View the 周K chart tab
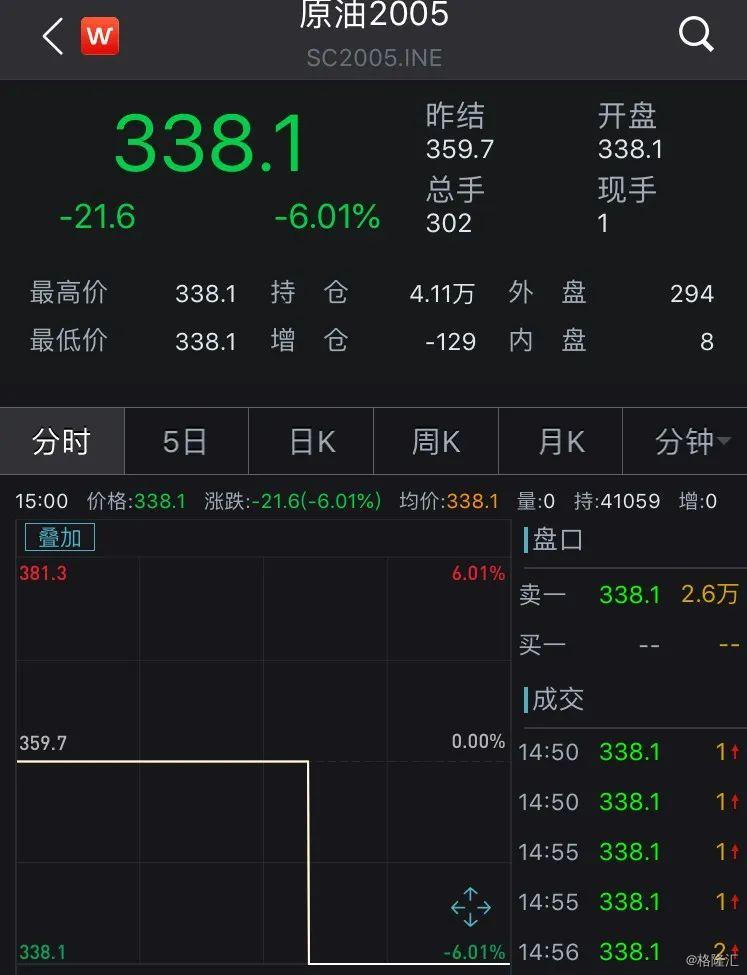The image size is (747, 975). (x=436, y=441)
